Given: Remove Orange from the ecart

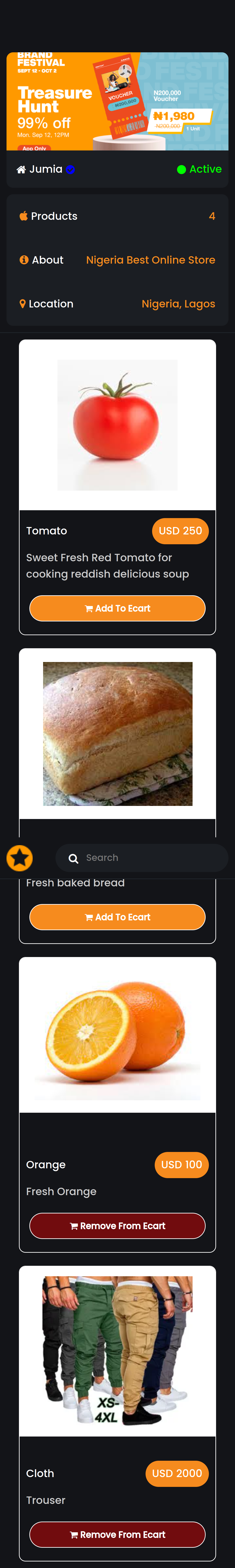Looking at the screenshot, I should 117,1225.
